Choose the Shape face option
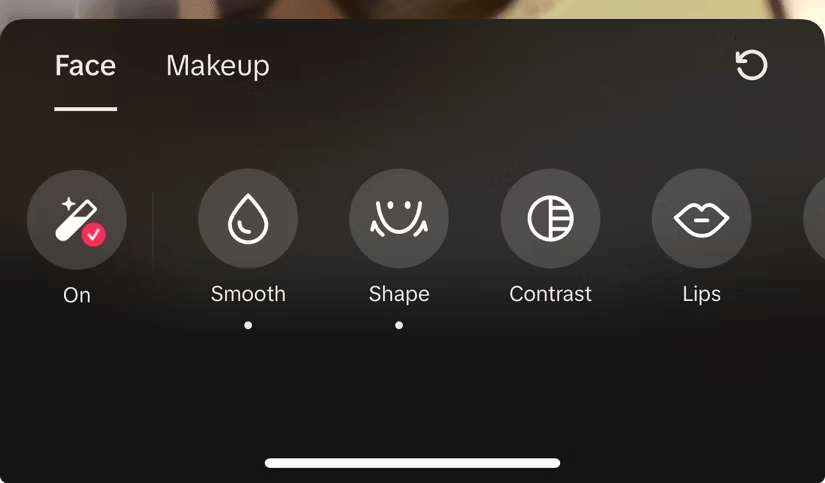The height and width of the screenshot is (483, 825). pos(399,219)
